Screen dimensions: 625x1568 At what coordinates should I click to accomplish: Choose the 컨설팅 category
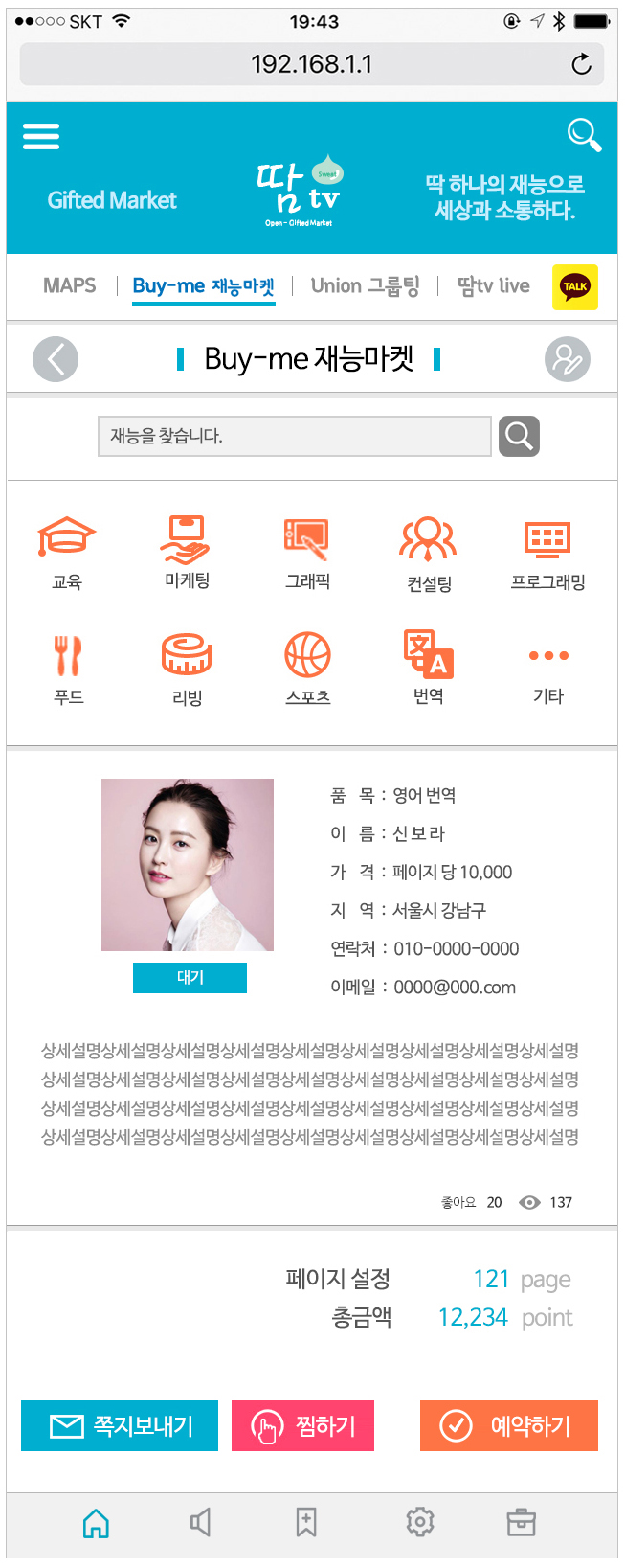tap(428, 553)
